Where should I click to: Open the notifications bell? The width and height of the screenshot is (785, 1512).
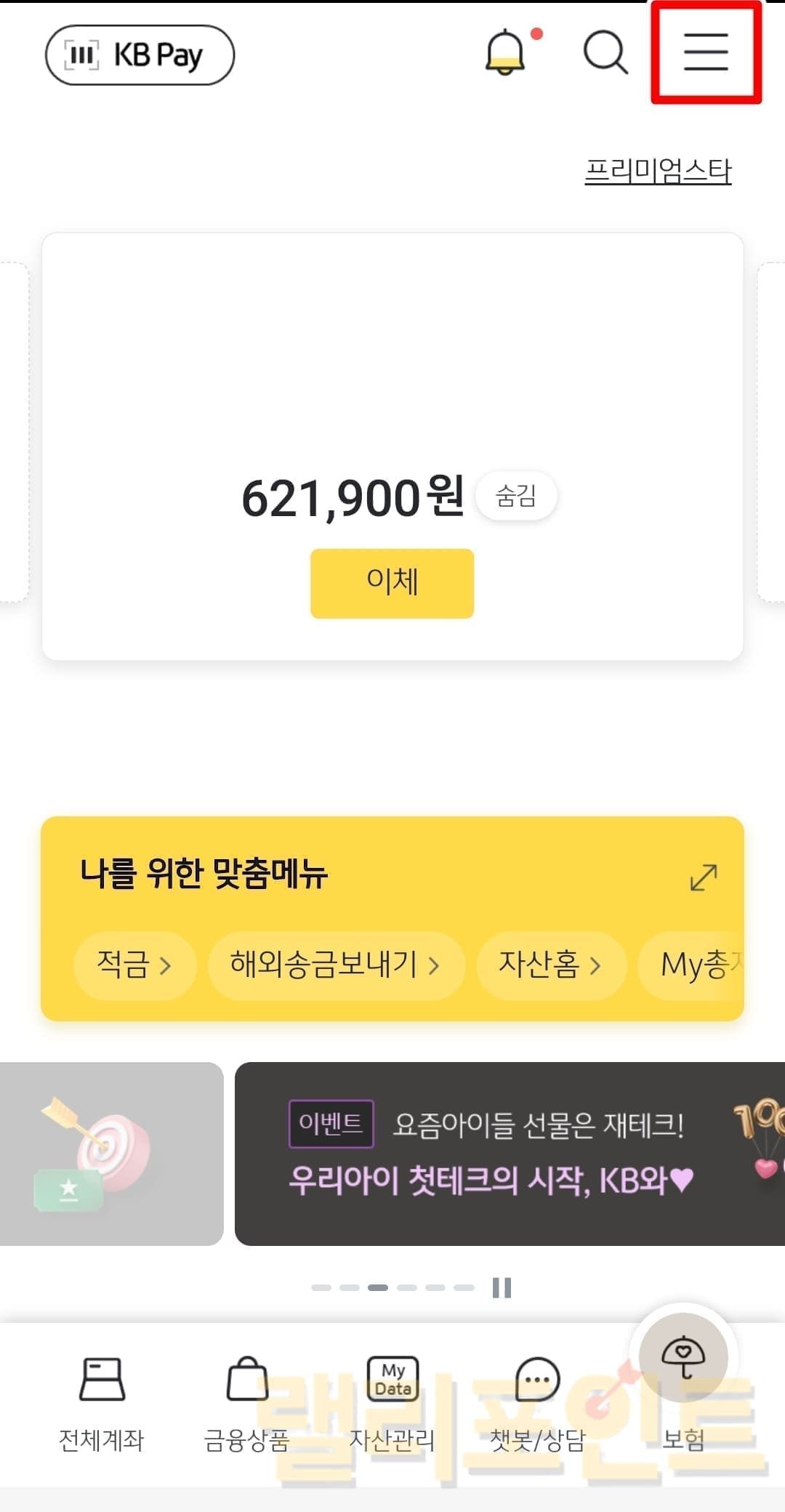coord(506,52)
